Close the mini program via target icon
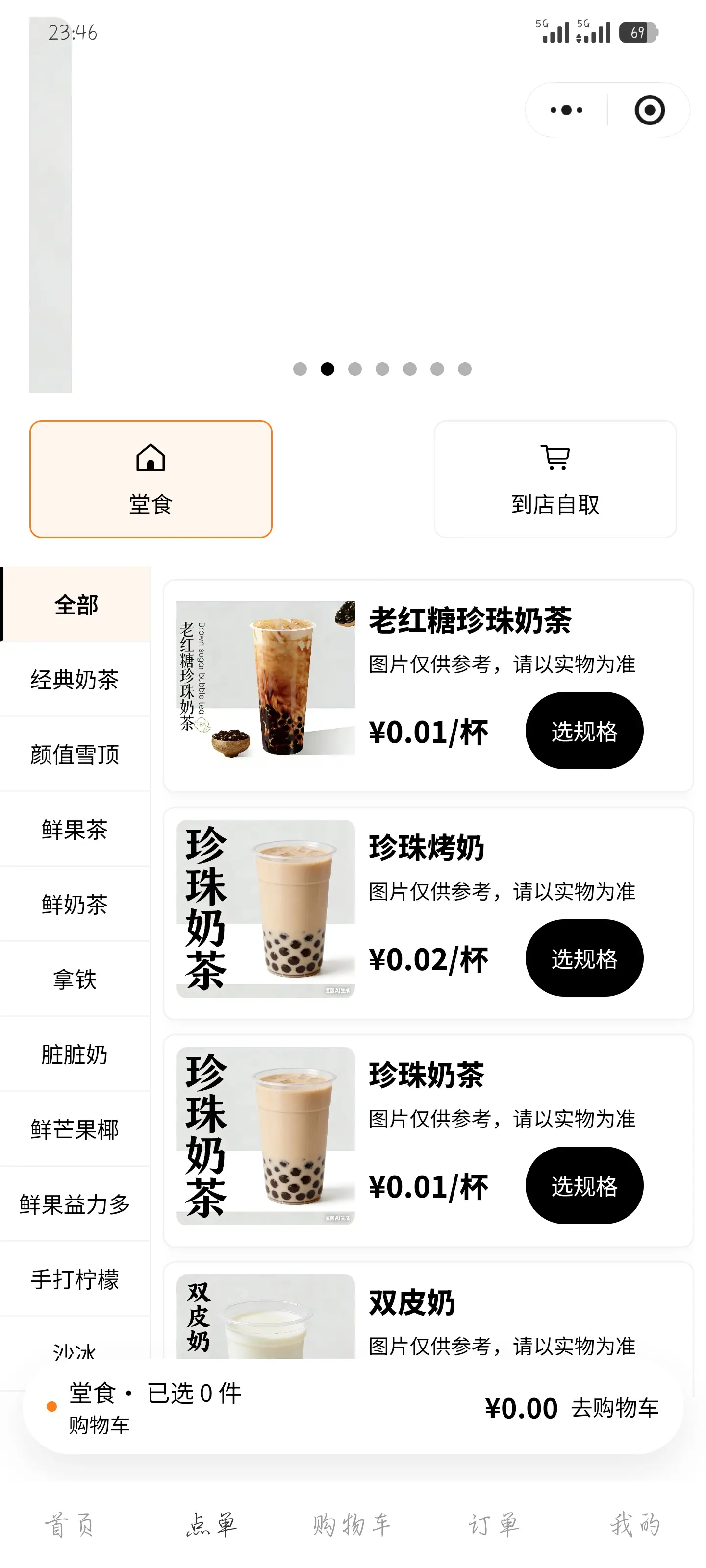This screenshot has height=1568, width=706. (649, 110)
